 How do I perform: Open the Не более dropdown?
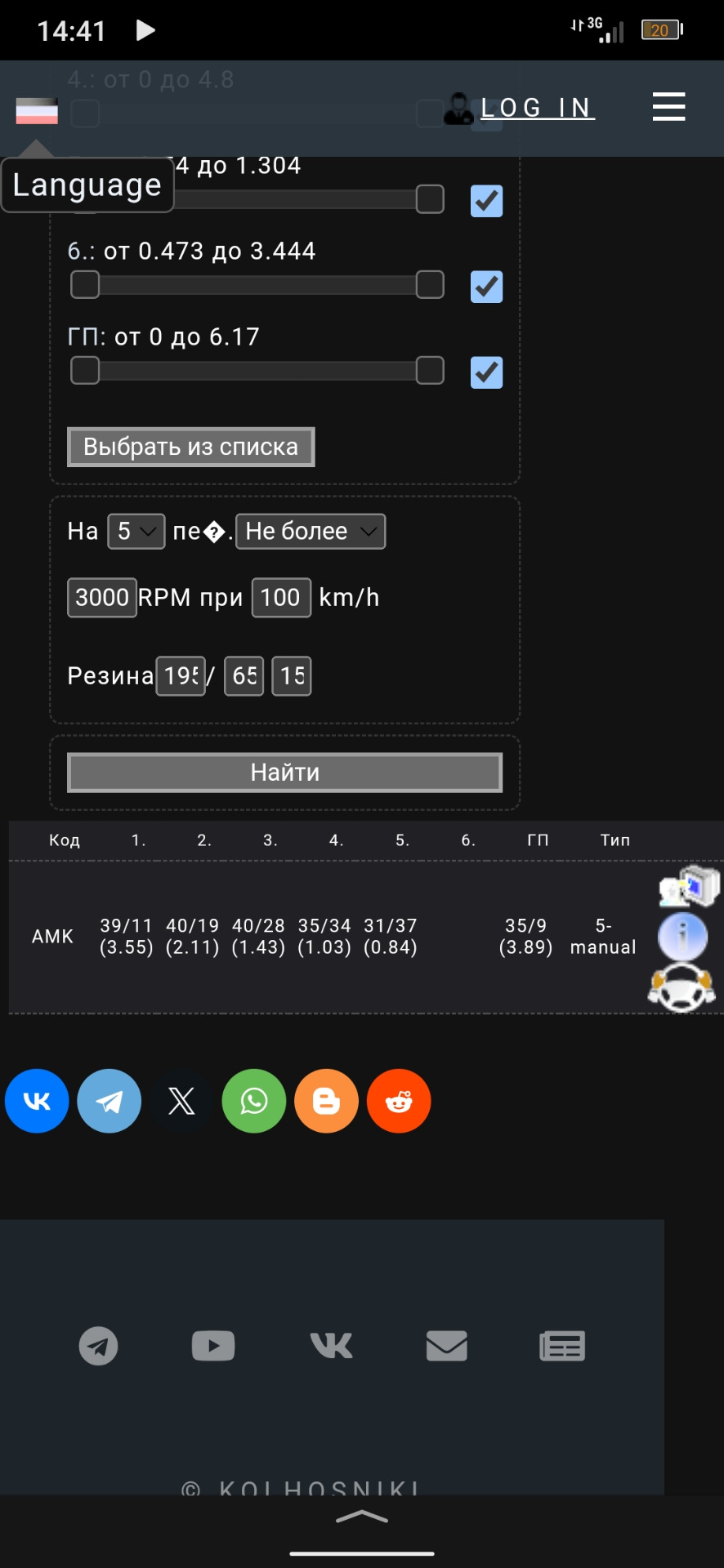point(311,532)
